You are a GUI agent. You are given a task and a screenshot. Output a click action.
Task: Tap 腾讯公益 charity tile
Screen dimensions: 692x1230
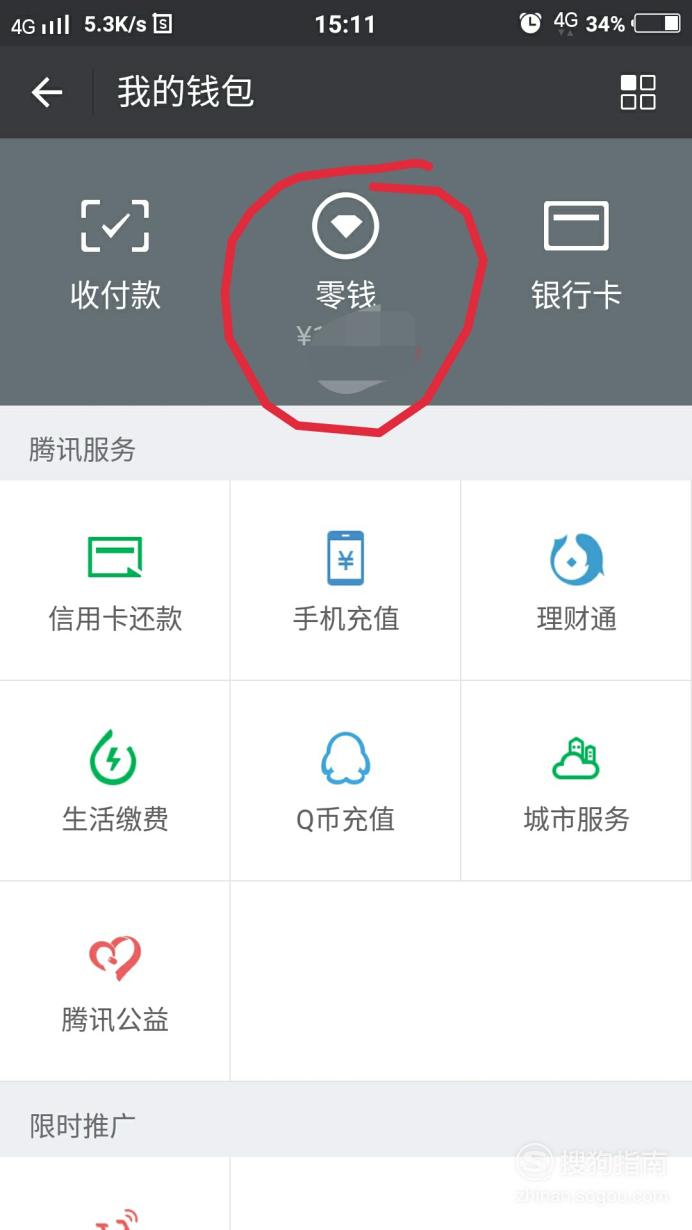coord(115,981)
